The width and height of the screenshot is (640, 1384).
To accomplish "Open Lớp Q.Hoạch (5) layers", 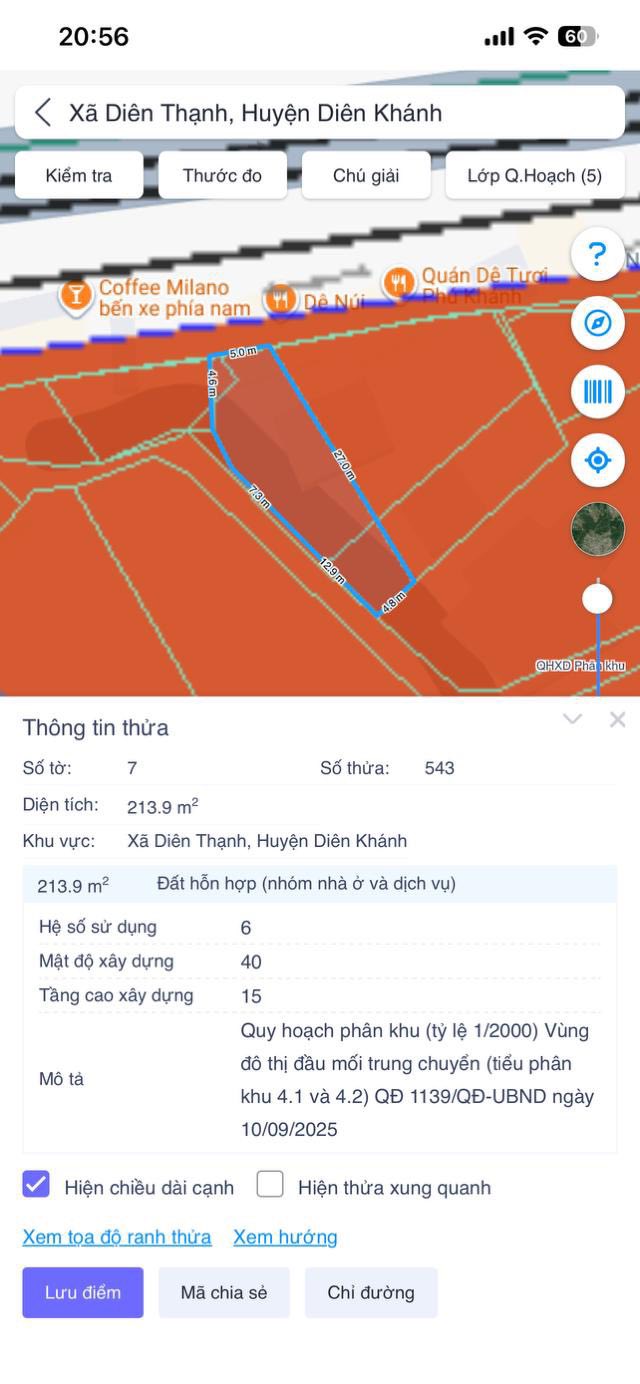I will pyautogui.click(x=535, y=176).
